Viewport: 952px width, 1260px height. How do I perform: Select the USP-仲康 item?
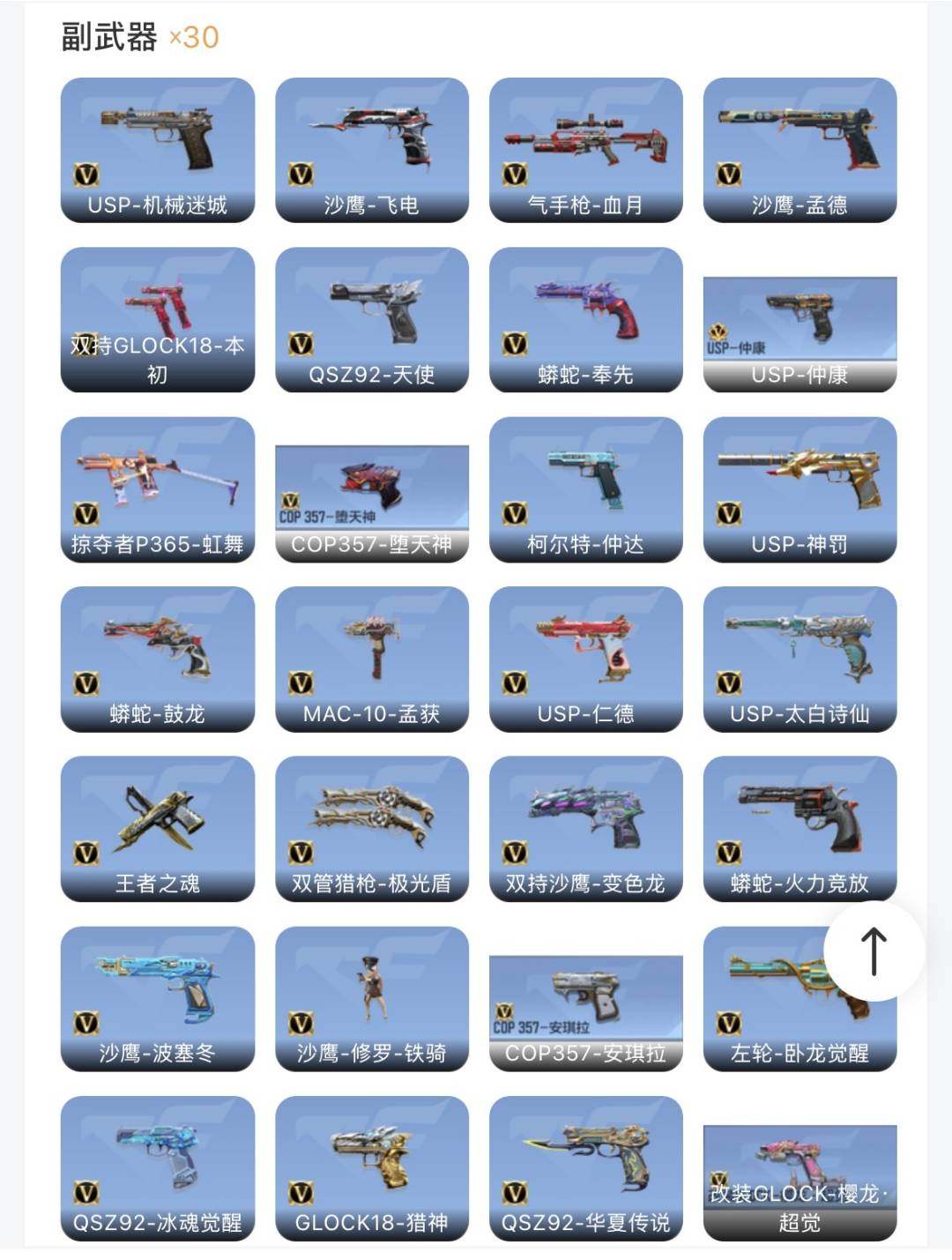(800, 333)
